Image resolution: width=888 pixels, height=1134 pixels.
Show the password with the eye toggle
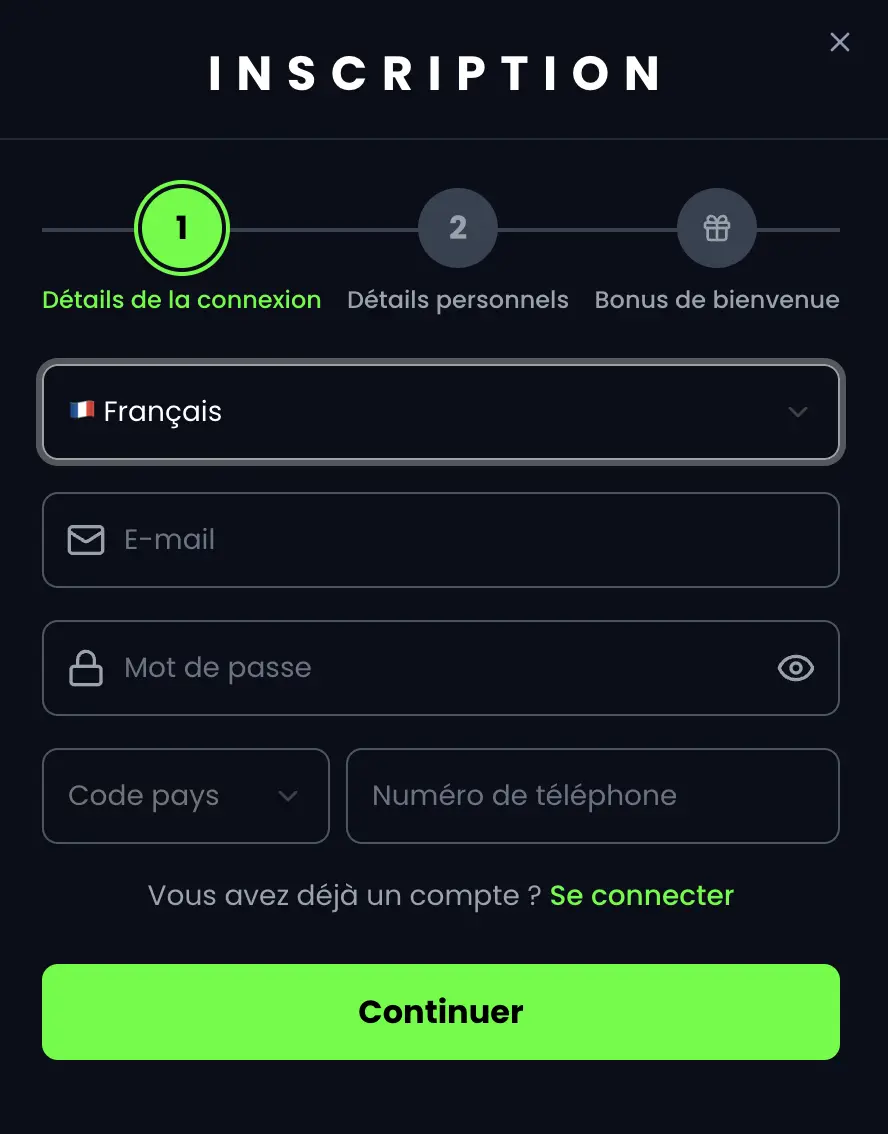pyautogui.click(x=795, y=668)
